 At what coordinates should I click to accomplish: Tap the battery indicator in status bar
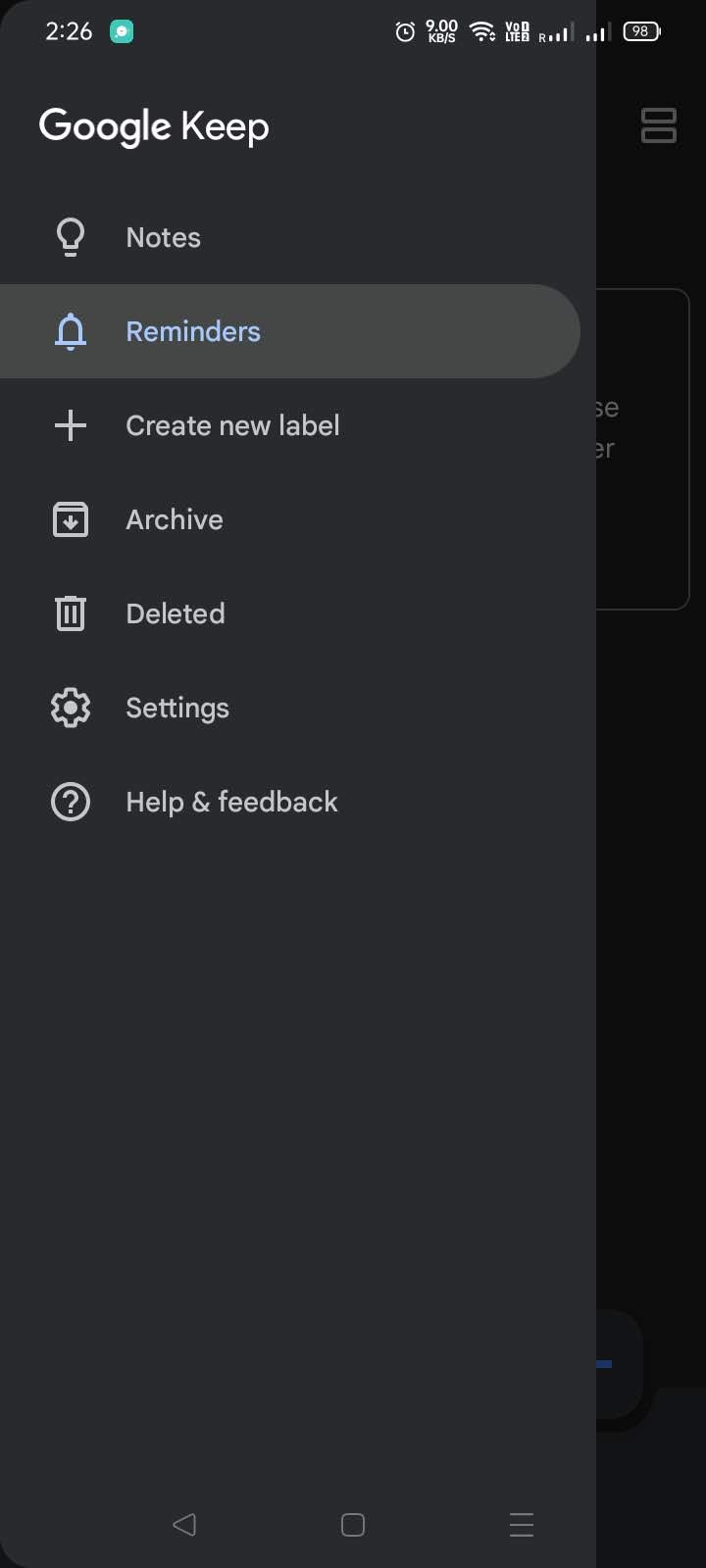641,31
